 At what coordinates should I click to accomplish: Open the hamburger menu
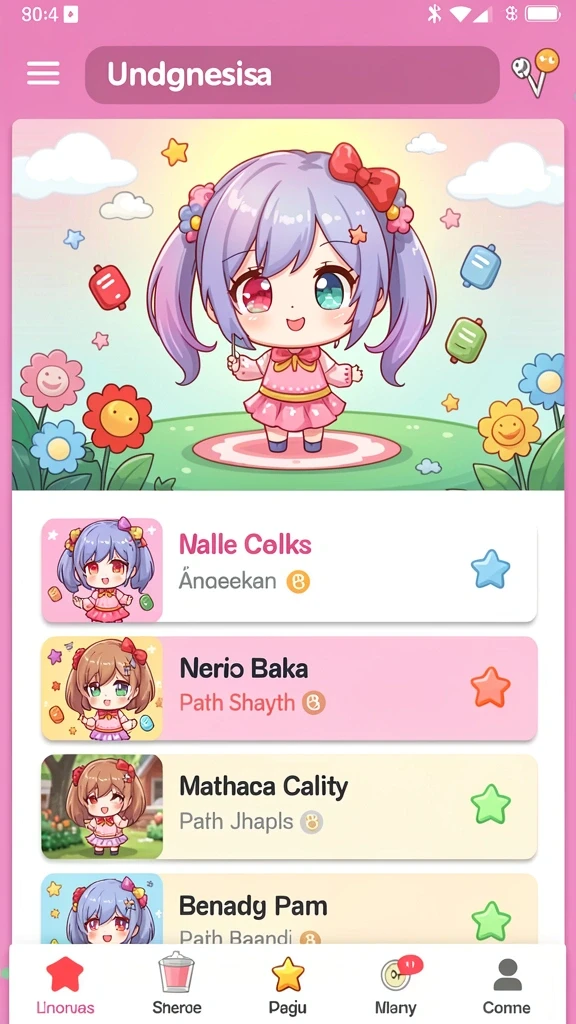coord(43,73)
